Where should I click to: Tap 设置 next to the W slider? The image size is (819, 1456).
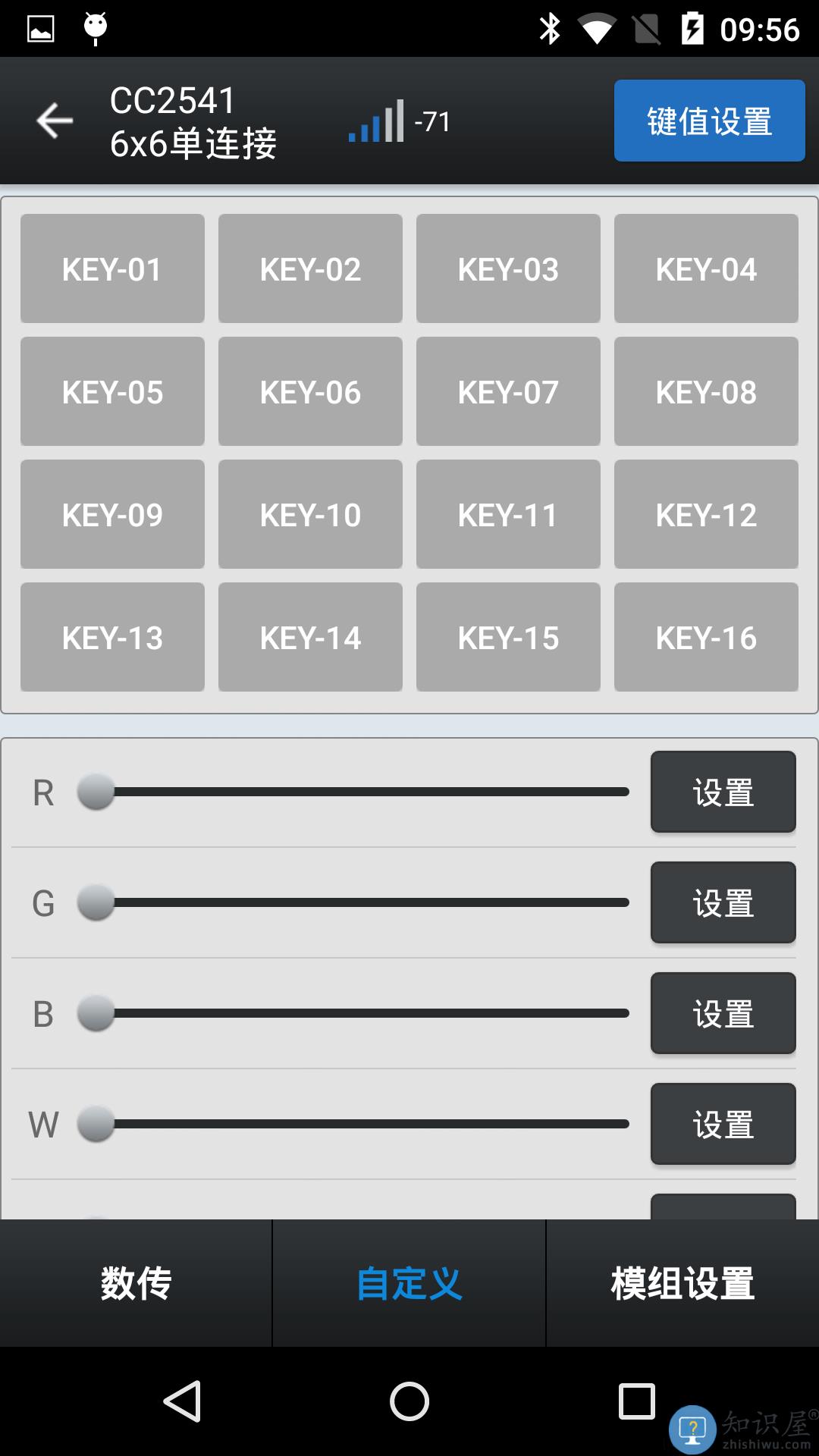723,1124
